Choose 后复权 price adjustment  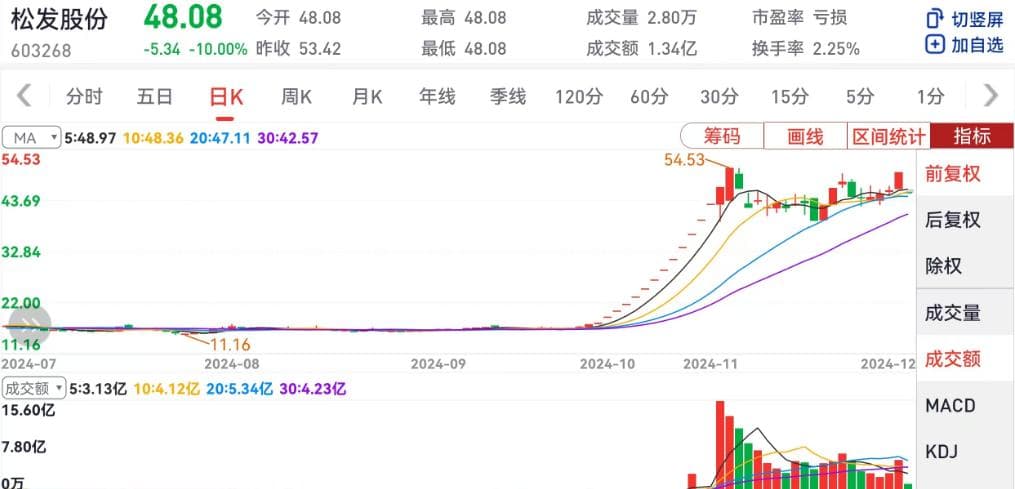click(952, 220)
